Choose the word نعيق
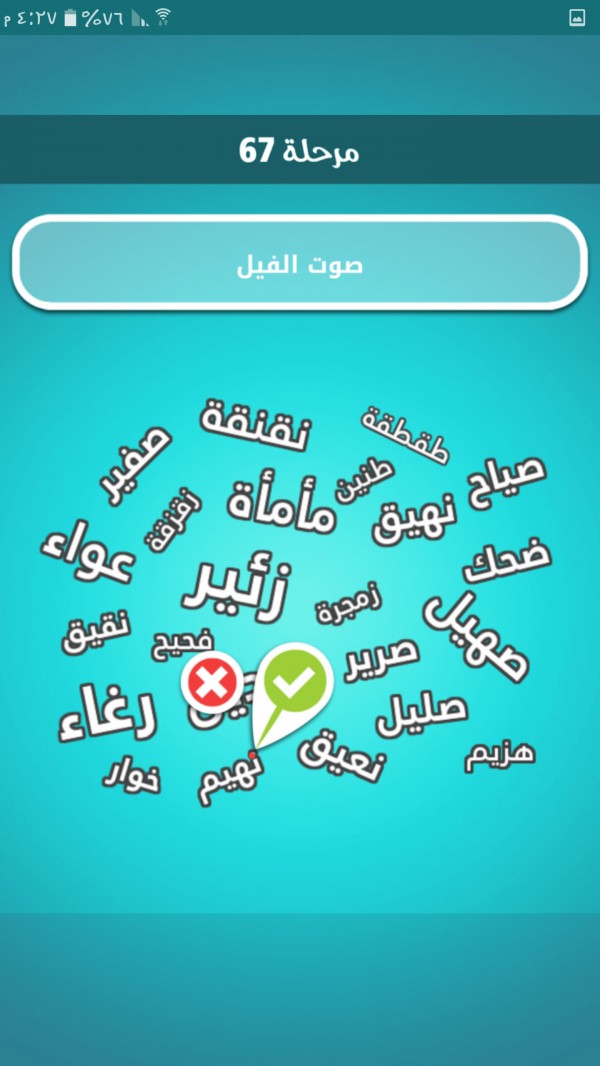Screen dimensions: 600x1066 pos(342,757)
